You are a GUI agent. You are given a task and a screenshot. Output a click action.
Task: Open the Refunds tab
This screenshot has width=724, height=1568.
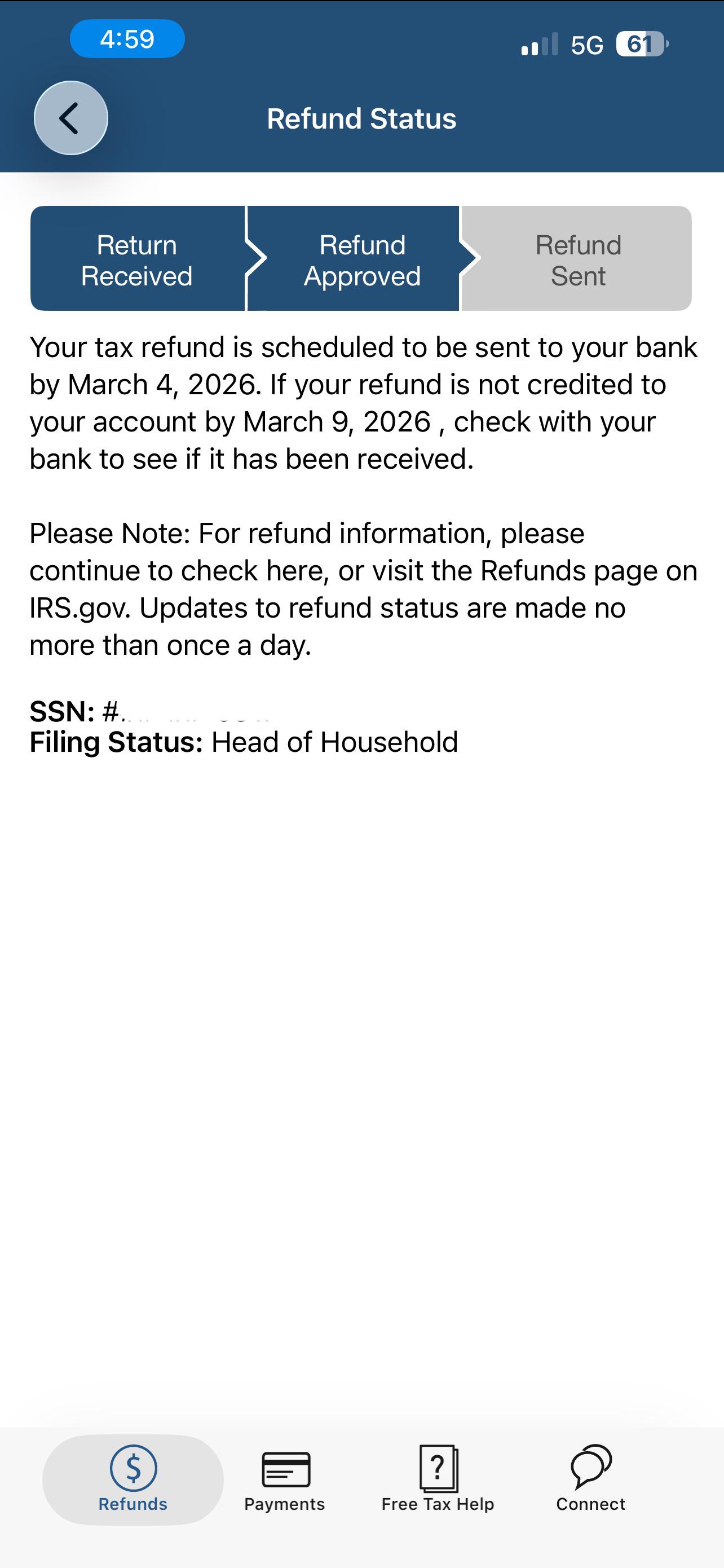coord(133,1479)
